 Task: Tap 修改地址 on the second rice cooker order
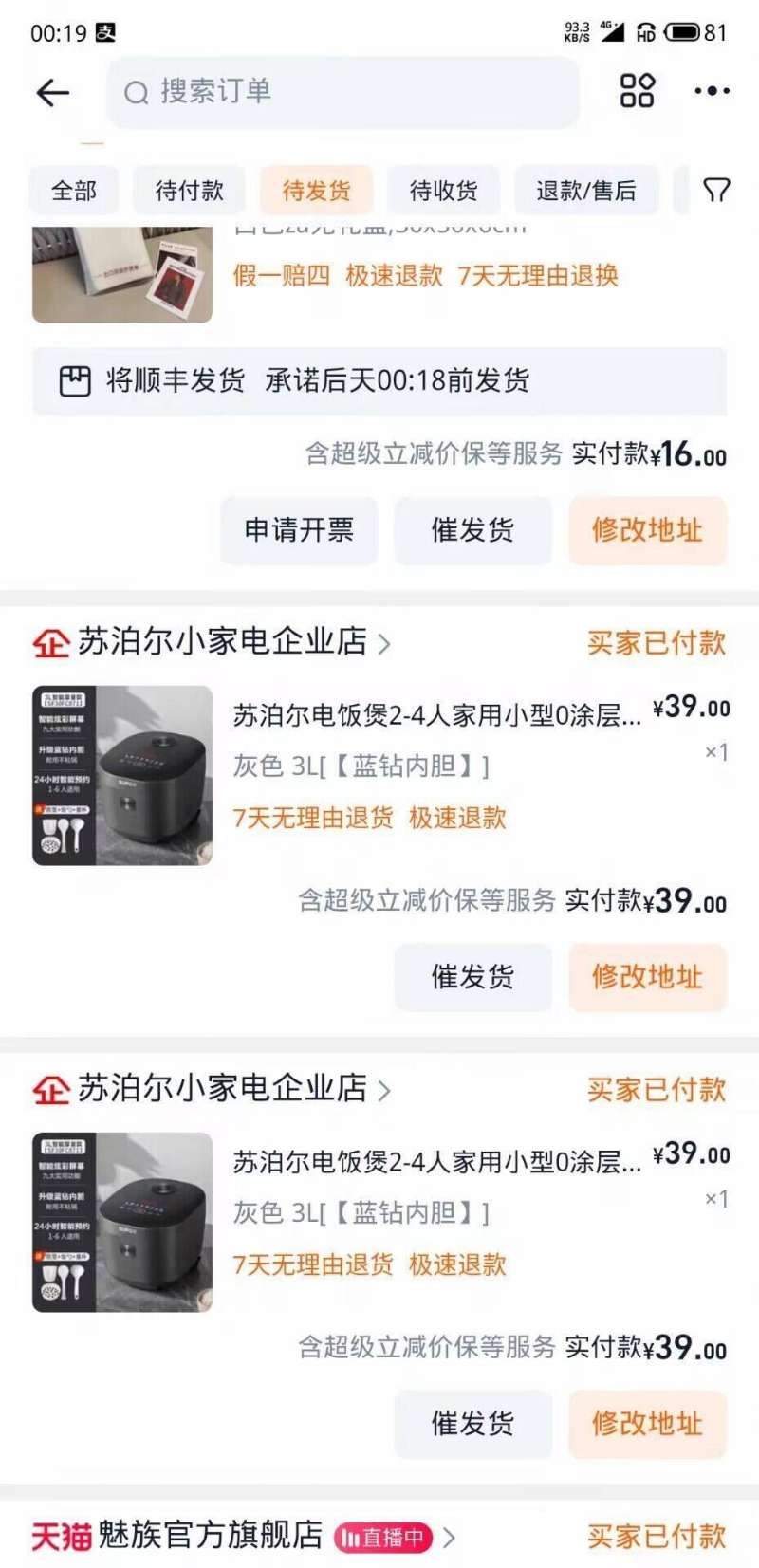pos(647,1424)
